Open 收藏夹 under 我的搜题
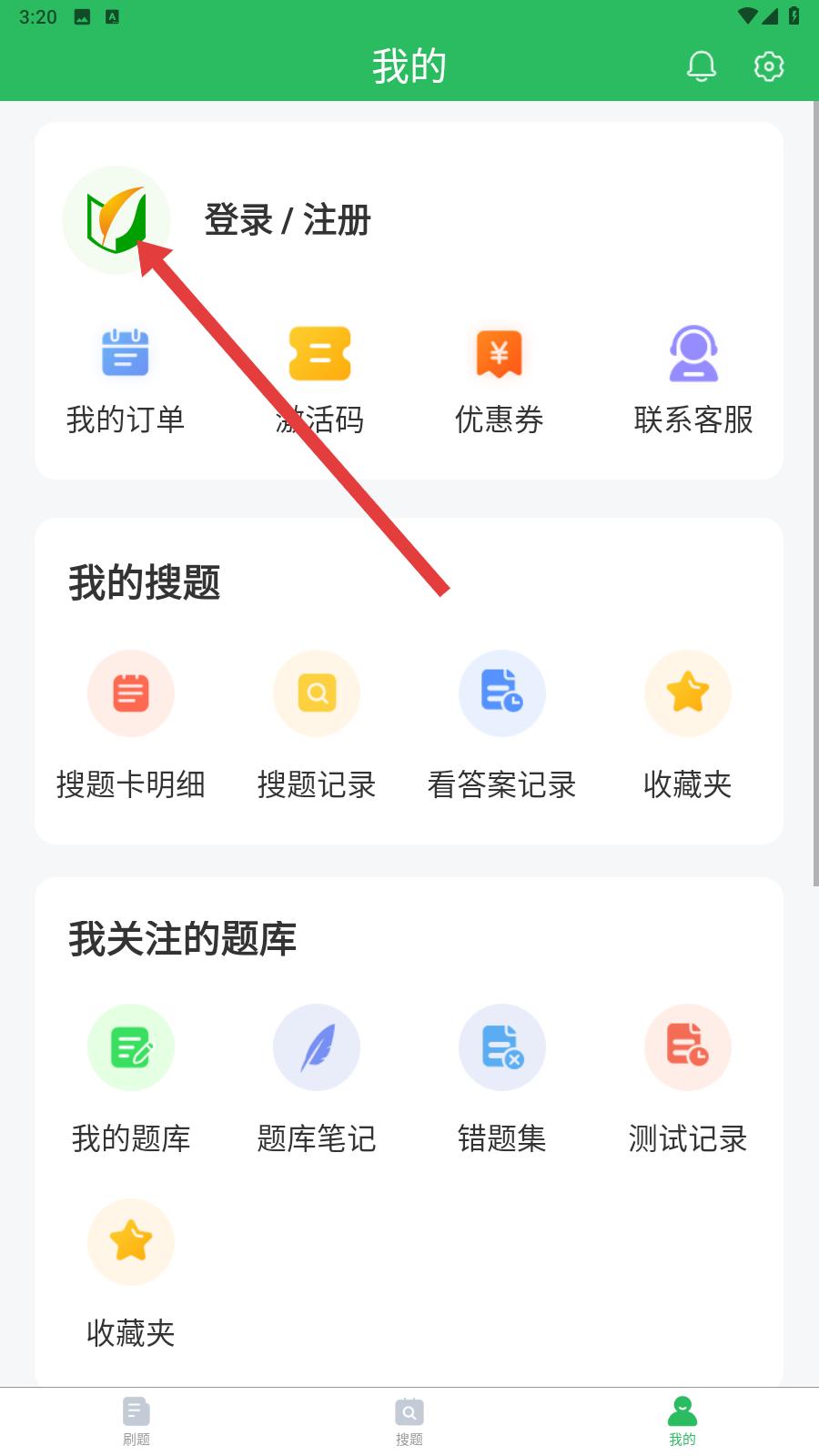This screenshot has width=819, height=1456. click(x=688, y=725)
